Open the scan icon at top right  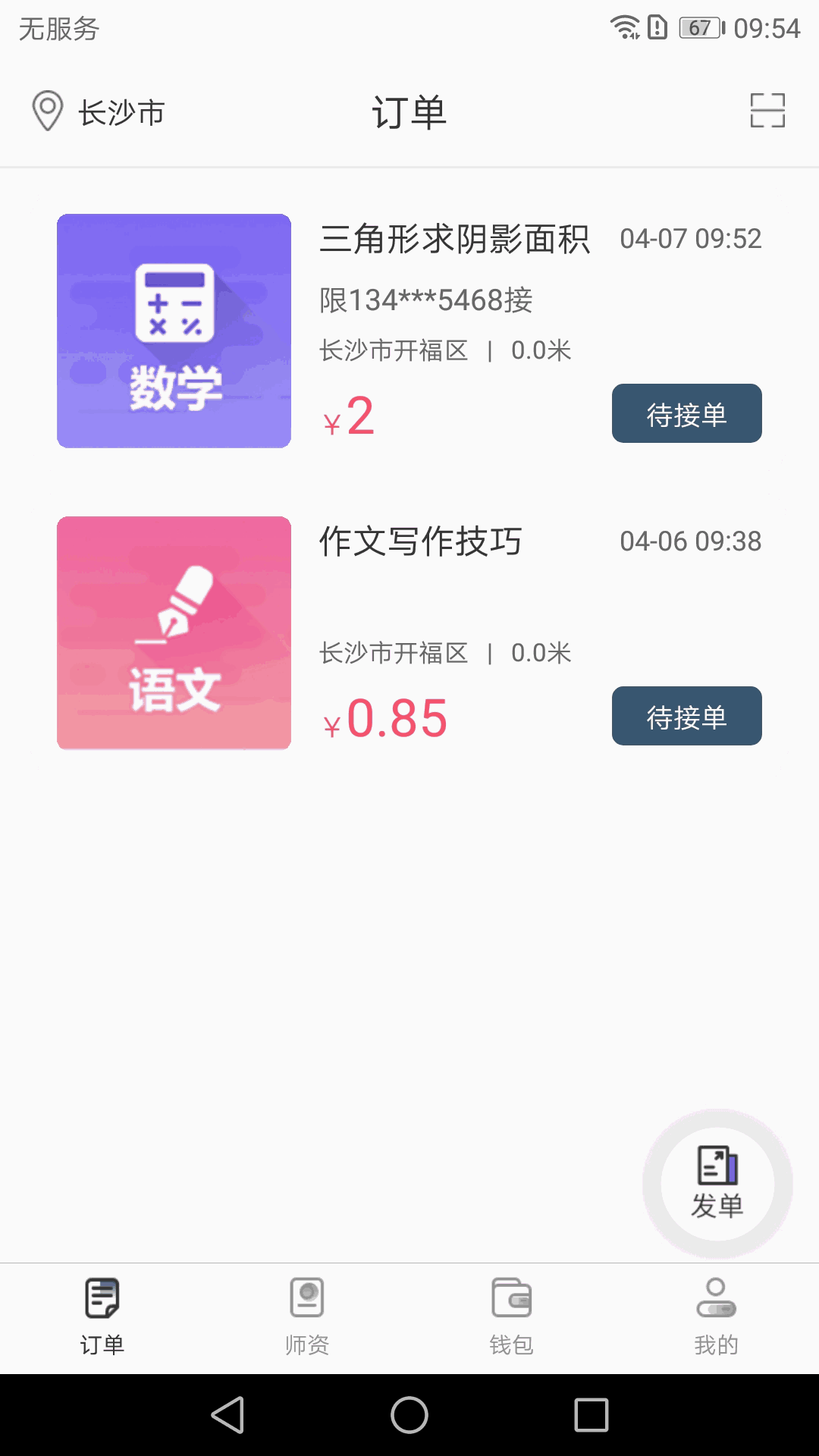[767, 111]
